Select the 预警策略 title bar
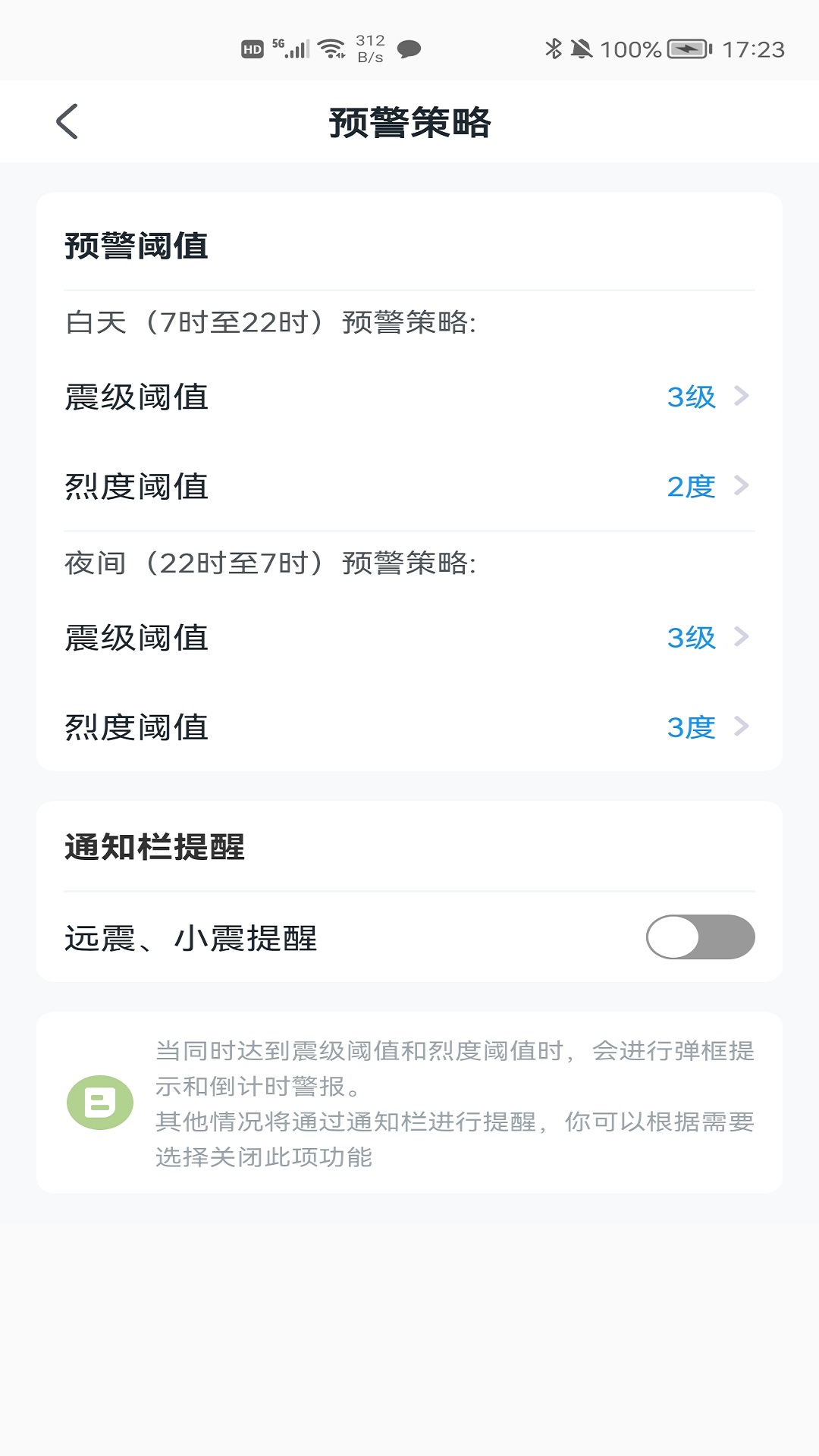Screen dimensions: 819x1456 point(409,121)
